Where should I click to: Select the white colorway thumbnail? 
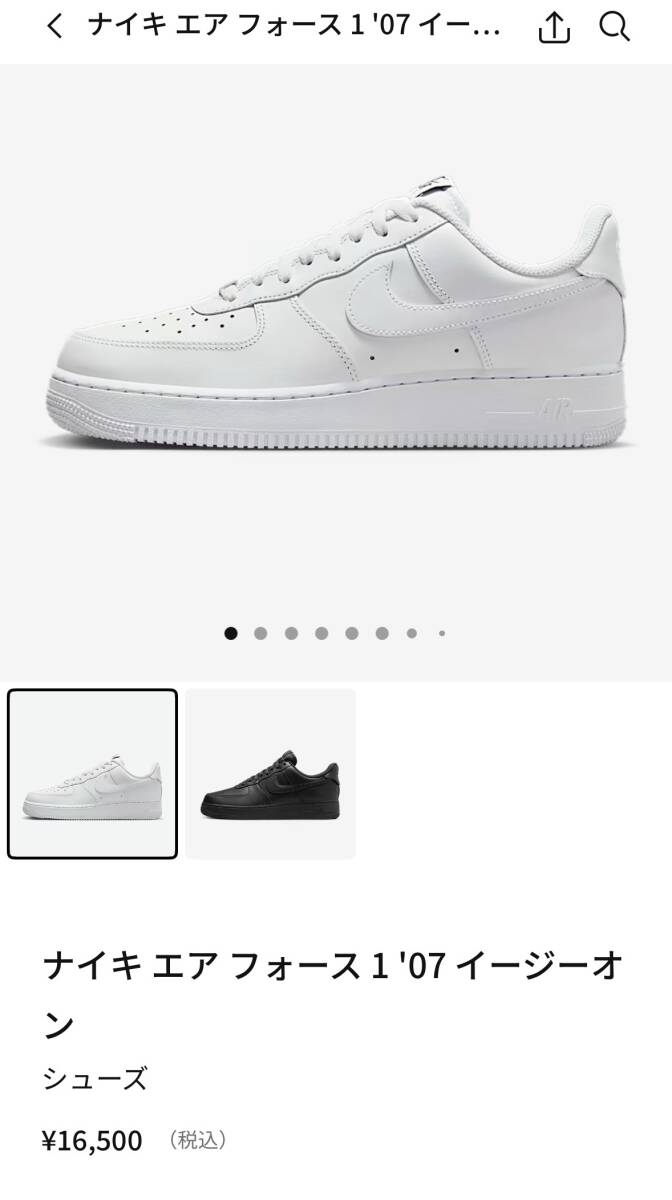pyautogui.click(x=93, y=773)
